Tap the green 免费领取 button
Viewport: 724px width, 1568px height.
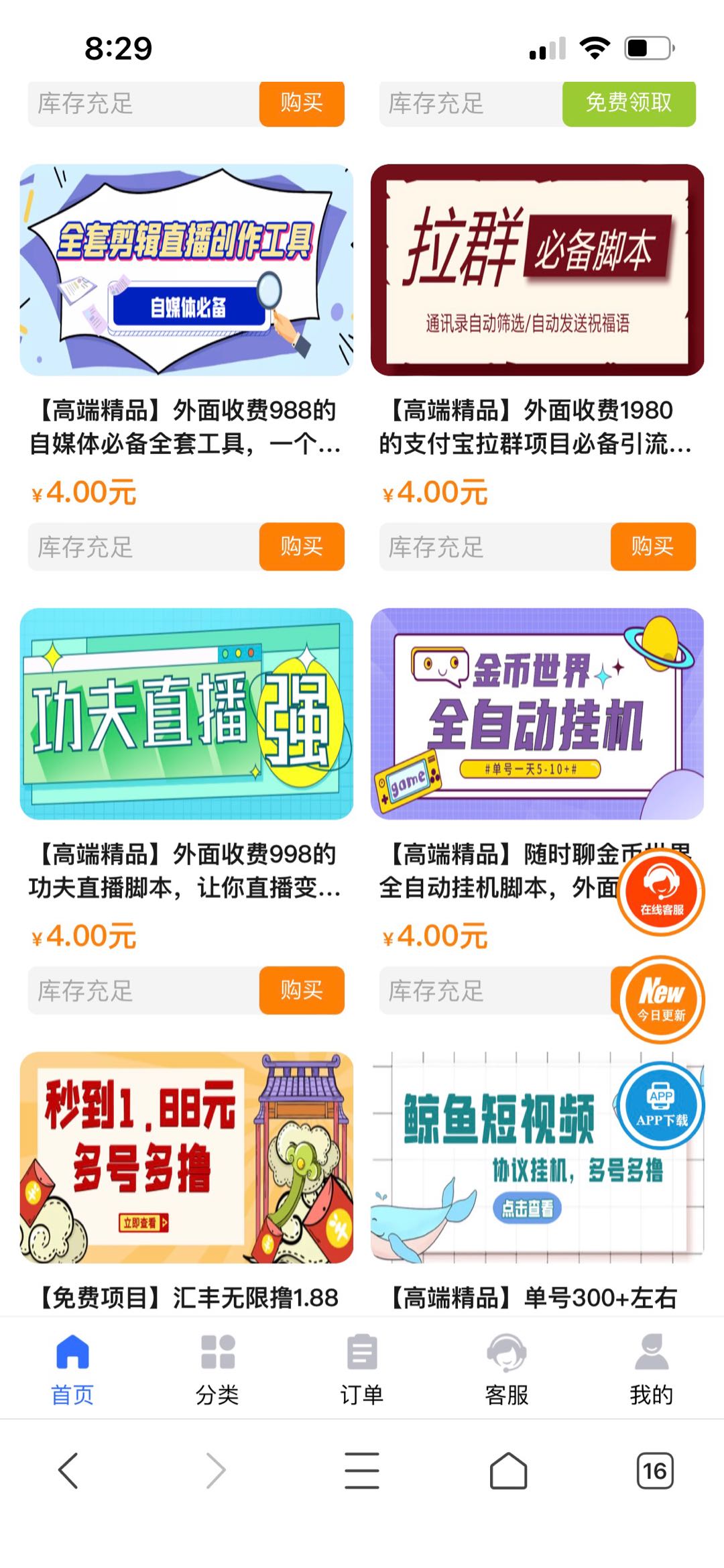click(628, 103)
